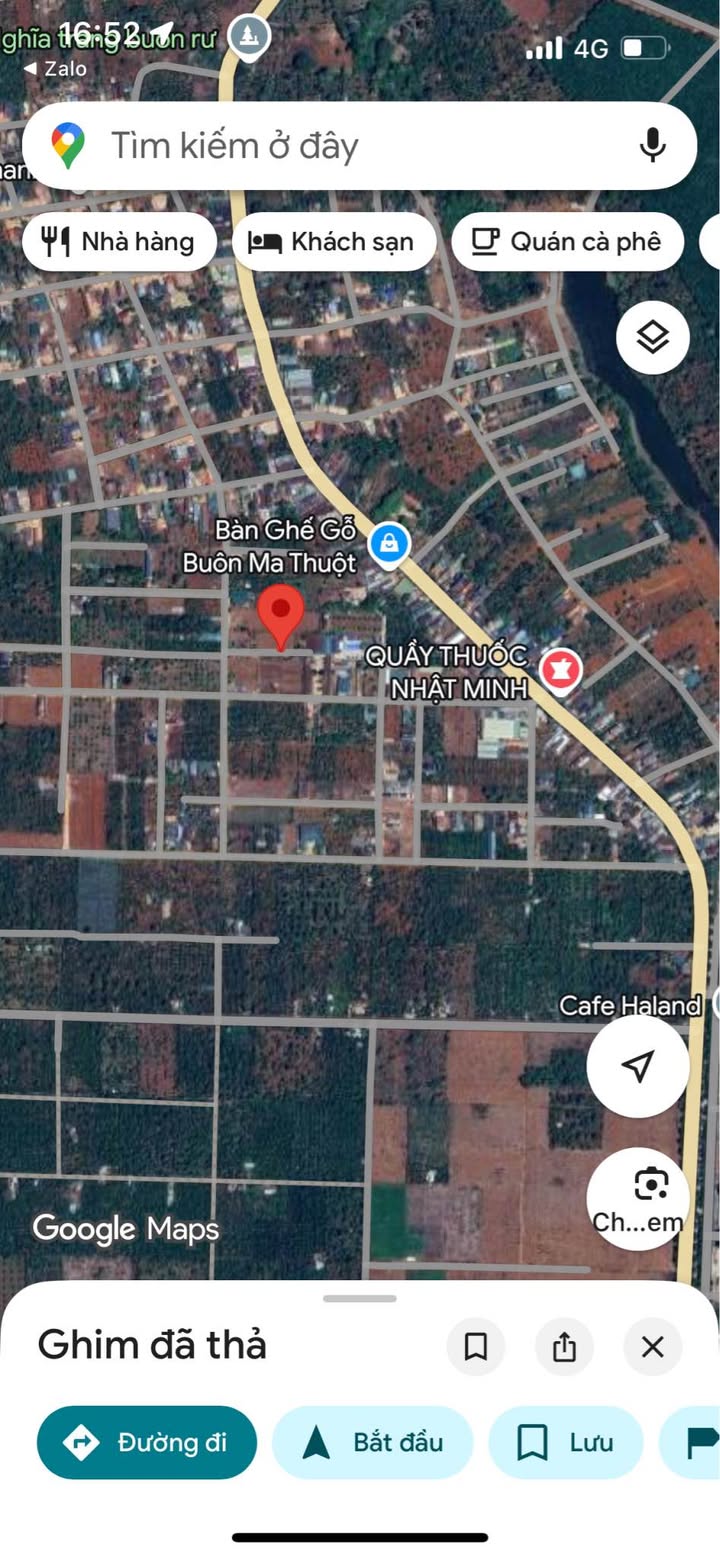720x1557 pixels.
Task: Filter map by Nhà hàng chip
Action: tap(119, 242)
